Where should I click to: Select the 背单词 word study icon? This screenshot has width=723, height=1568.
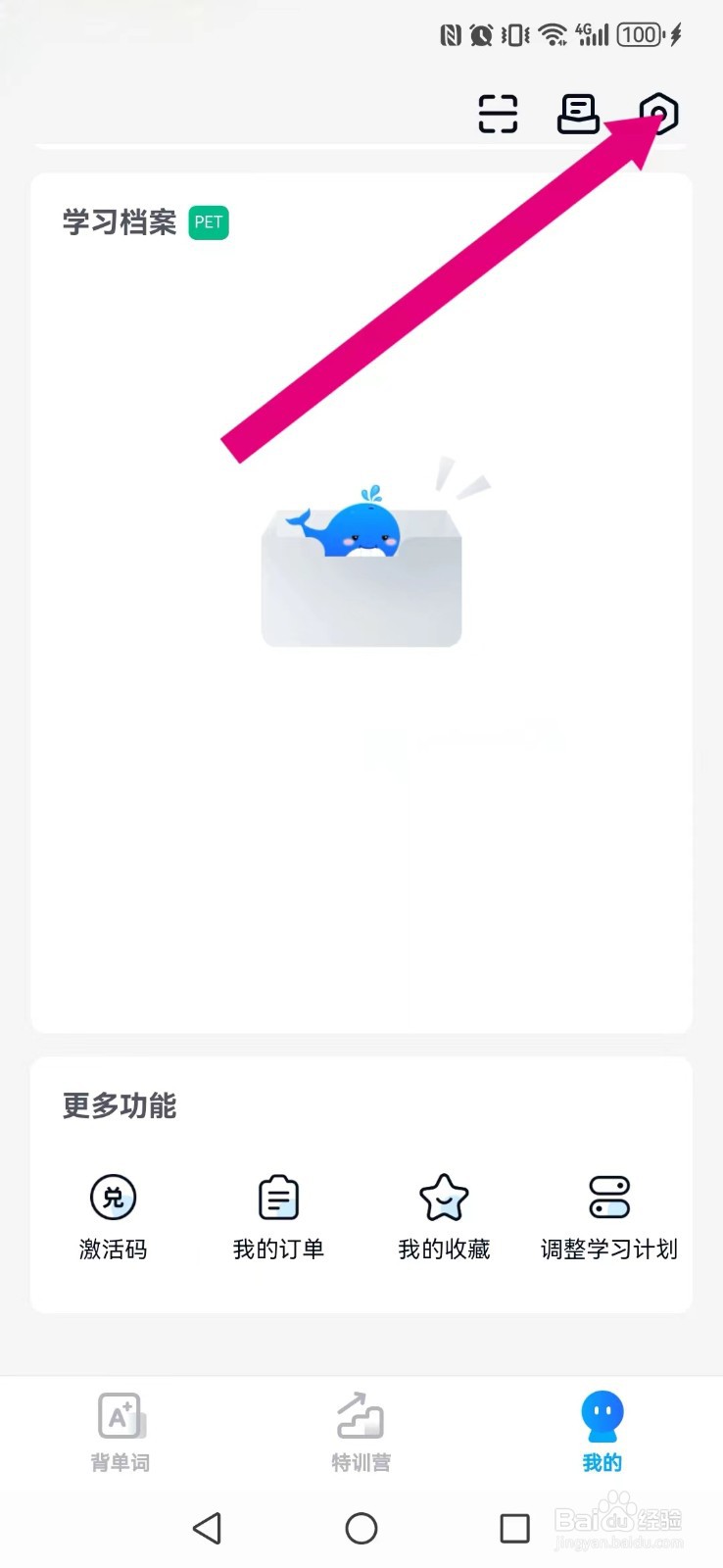[120, 1415]
